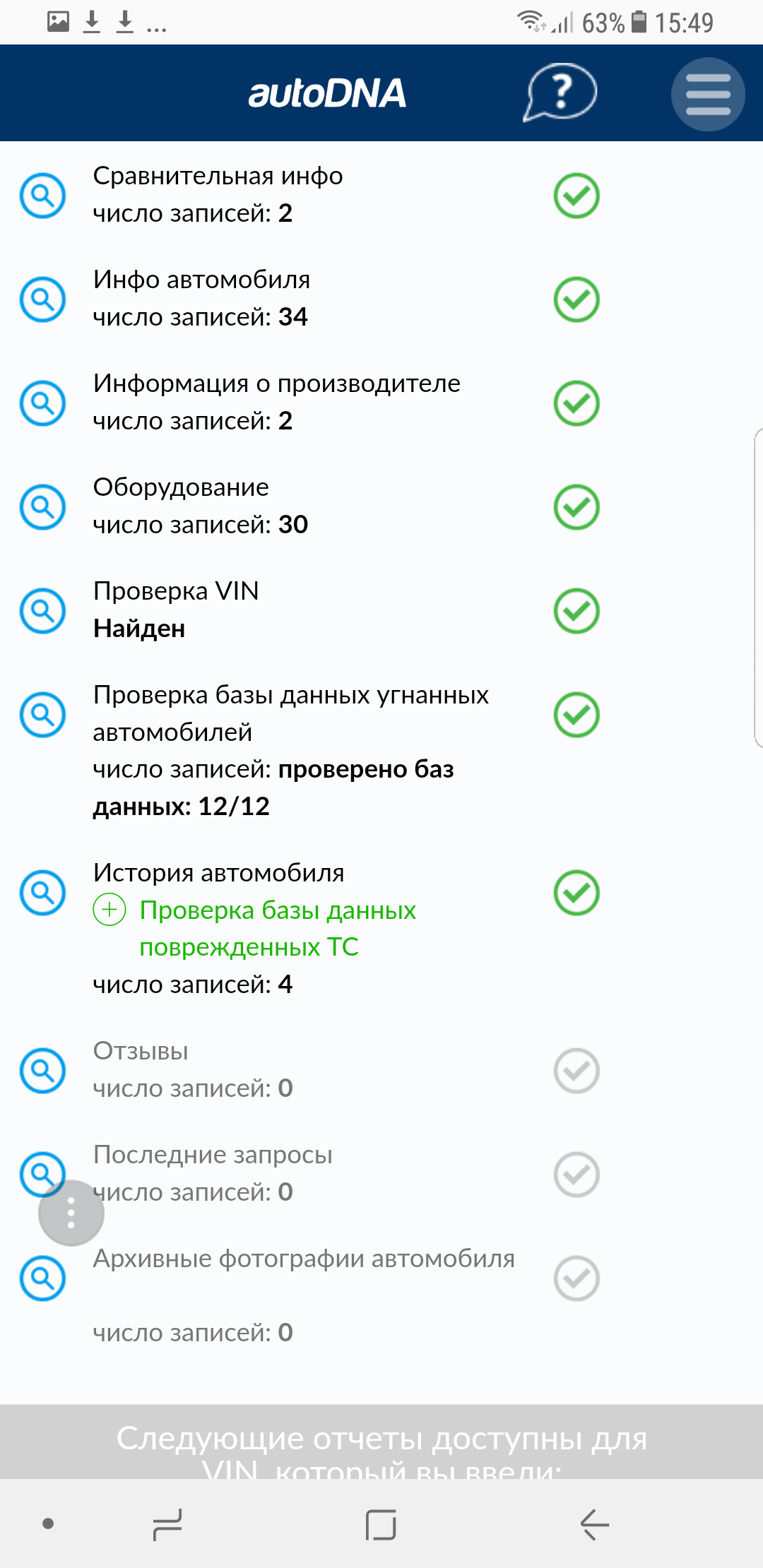The image size is (763, 1568).
Task: Open the help question-mark bubble
Action: pyautogui.click(x=560, y=93)
